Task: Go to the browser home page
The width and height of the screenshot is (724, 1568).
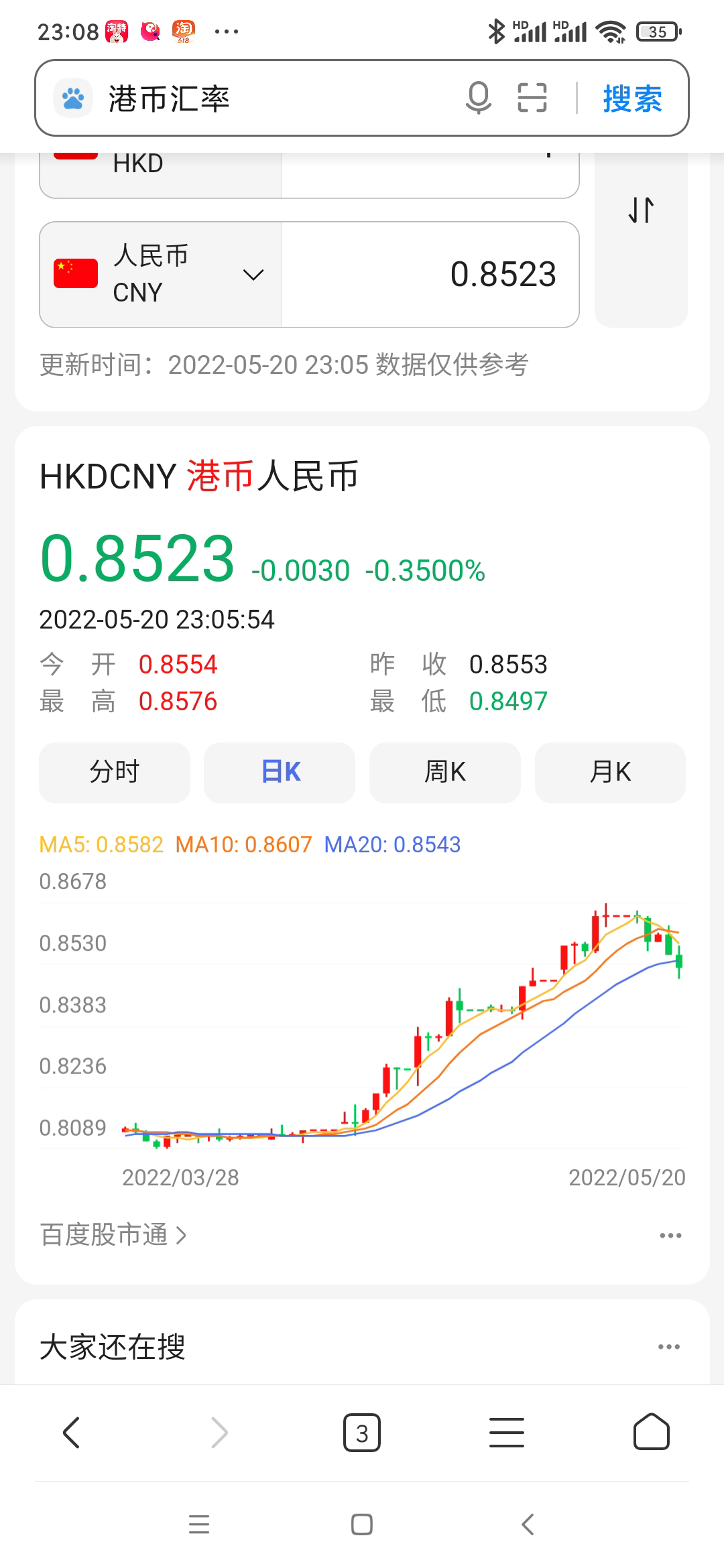Action: click(x=652, y=1432)
